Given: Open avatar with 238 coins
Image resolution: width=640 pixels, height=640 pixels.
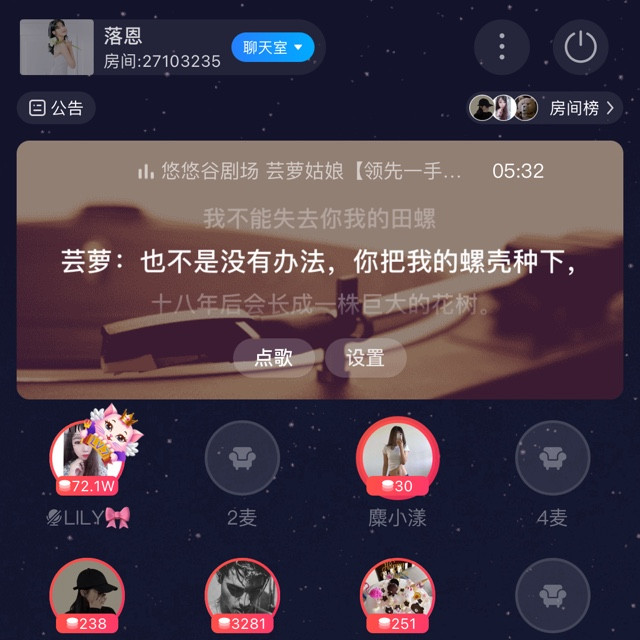Looking at the screenshot, I should [87, 596].
